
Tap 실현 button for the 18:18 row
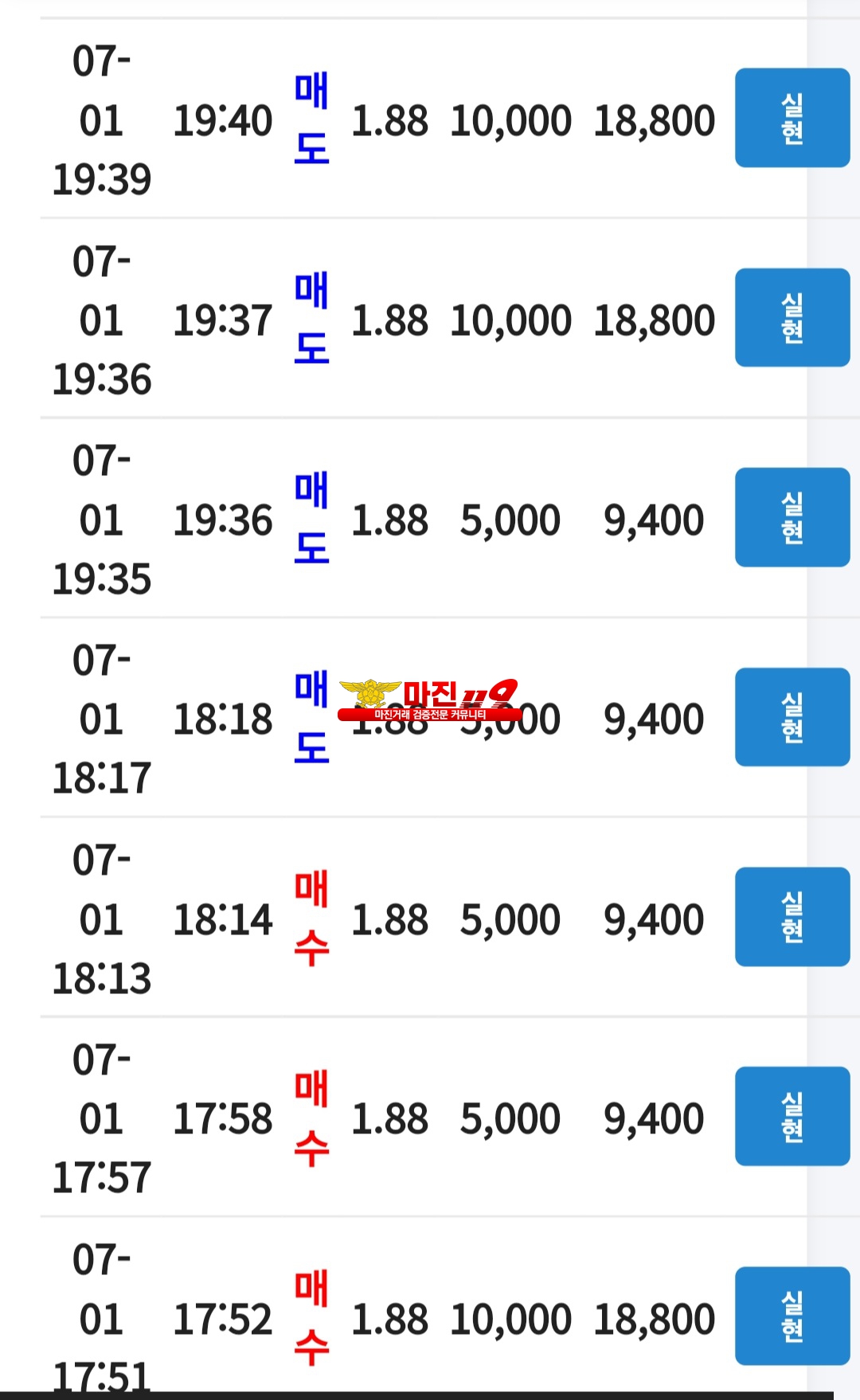coord(792,717)
